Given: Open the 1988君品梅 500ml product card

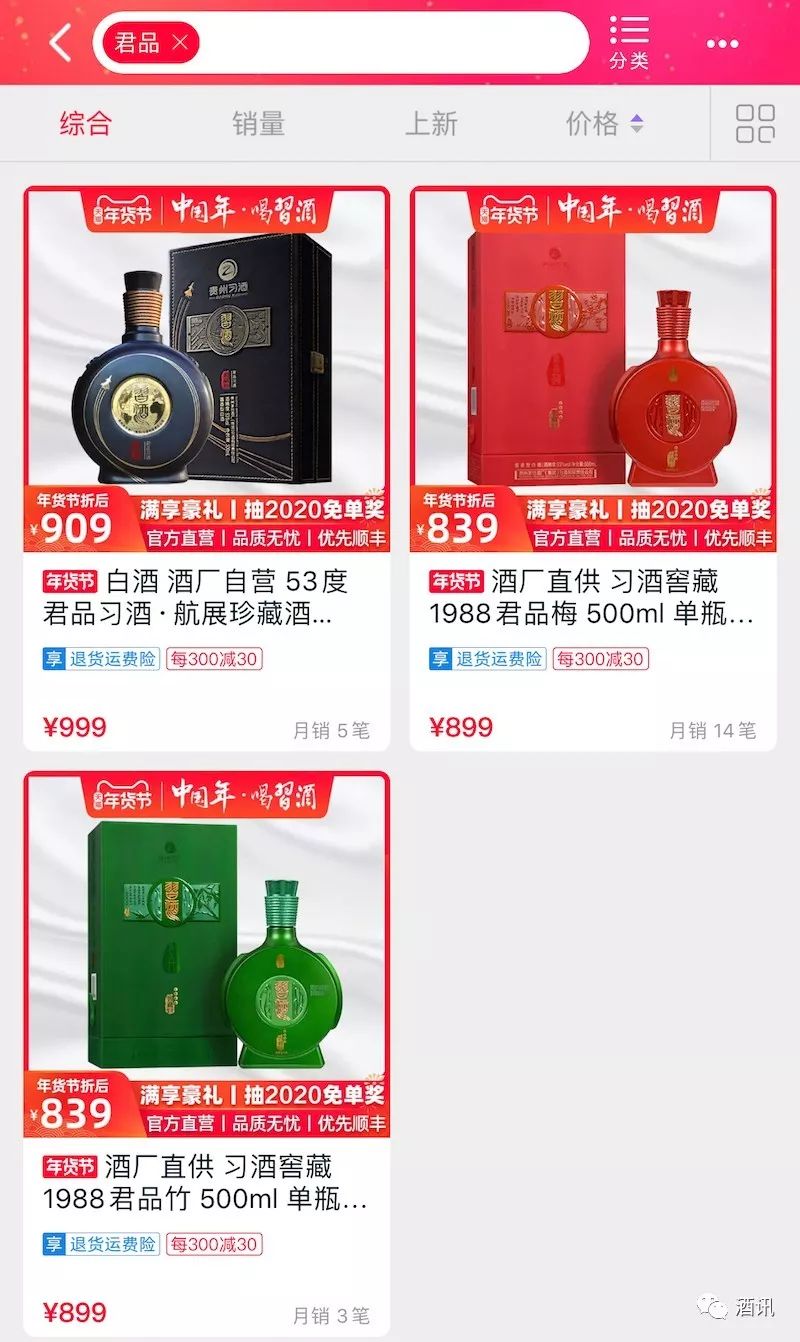Looking at the screenshot, I should coord(593,468).
